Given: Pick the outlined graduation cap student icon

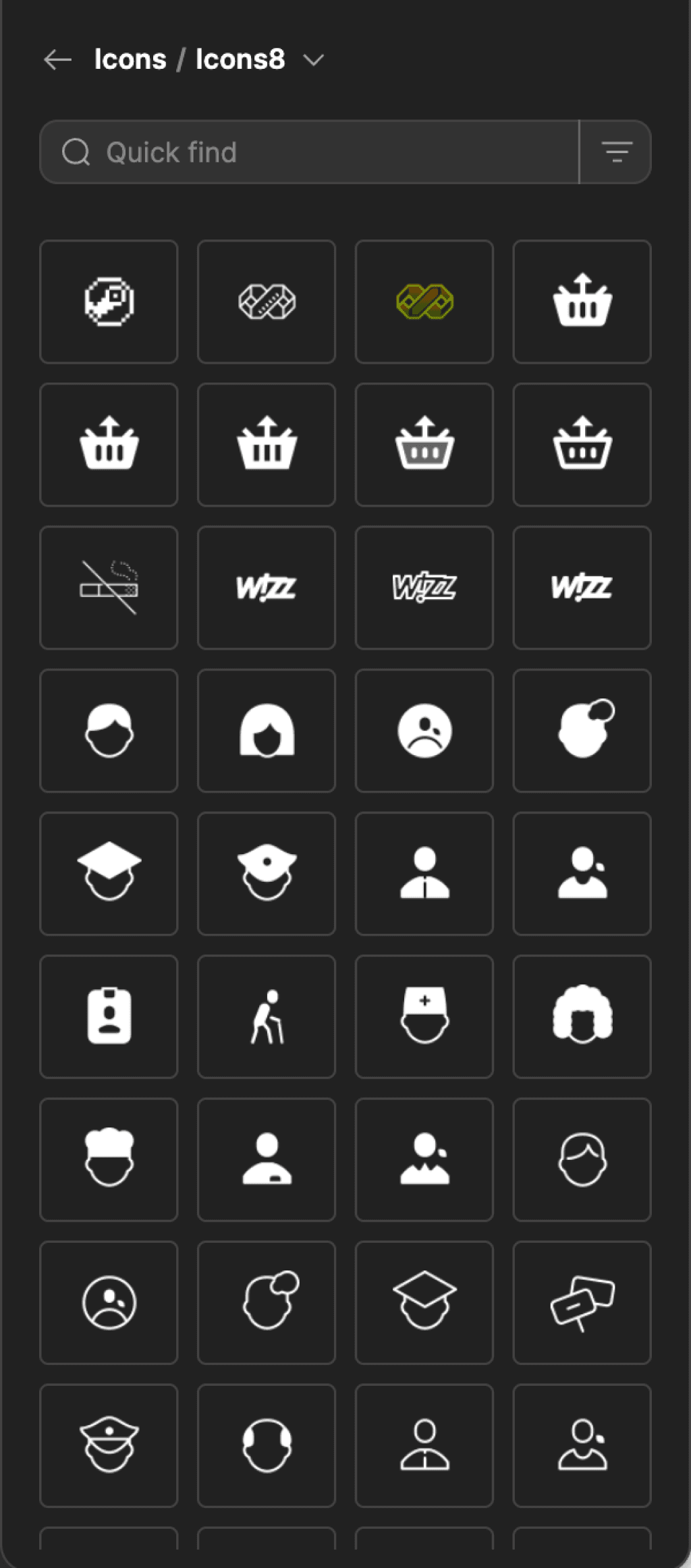Looking at the screenshot, I should click(424, 1303).
